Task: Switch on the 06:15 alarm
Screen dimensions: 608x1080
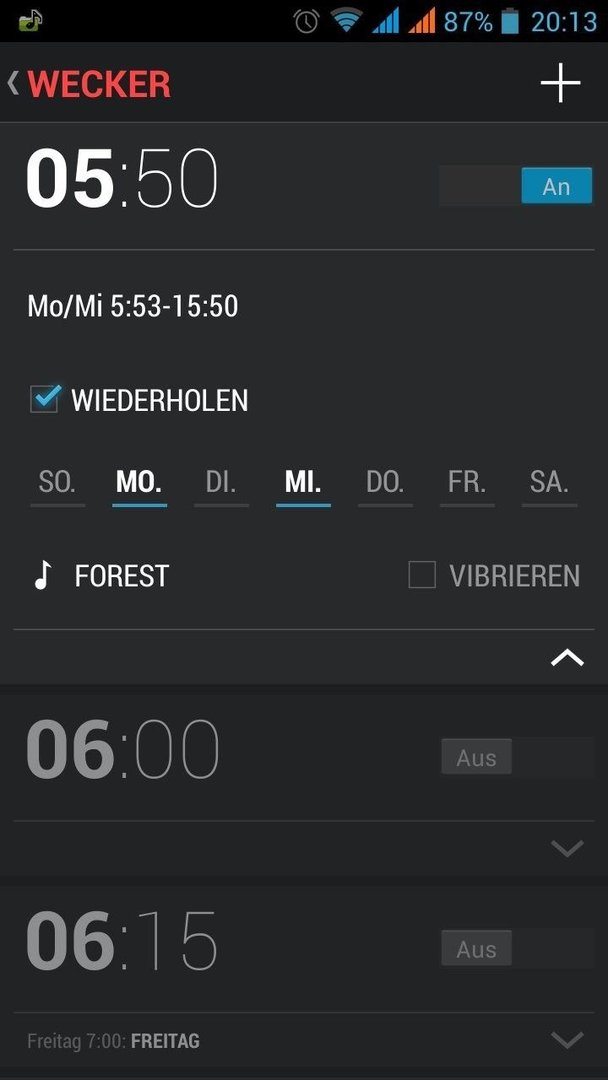Action: (x=516, y=948)
